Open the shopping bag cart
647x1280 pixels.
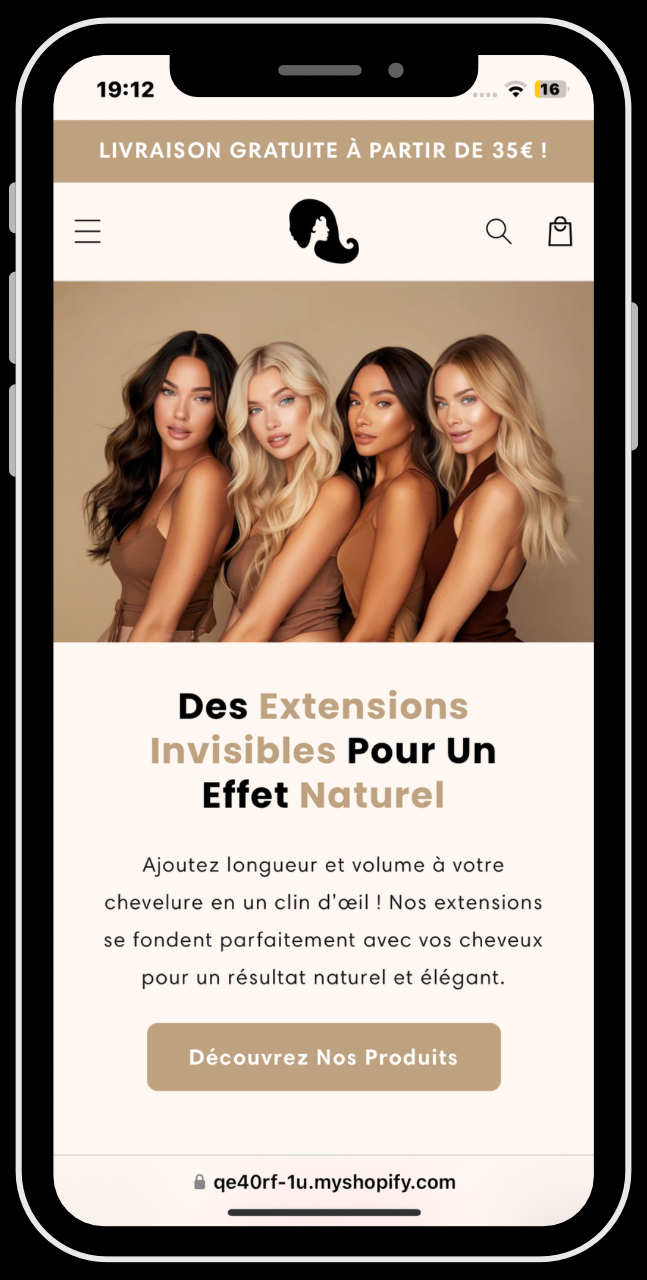click(x=560, y=232)
